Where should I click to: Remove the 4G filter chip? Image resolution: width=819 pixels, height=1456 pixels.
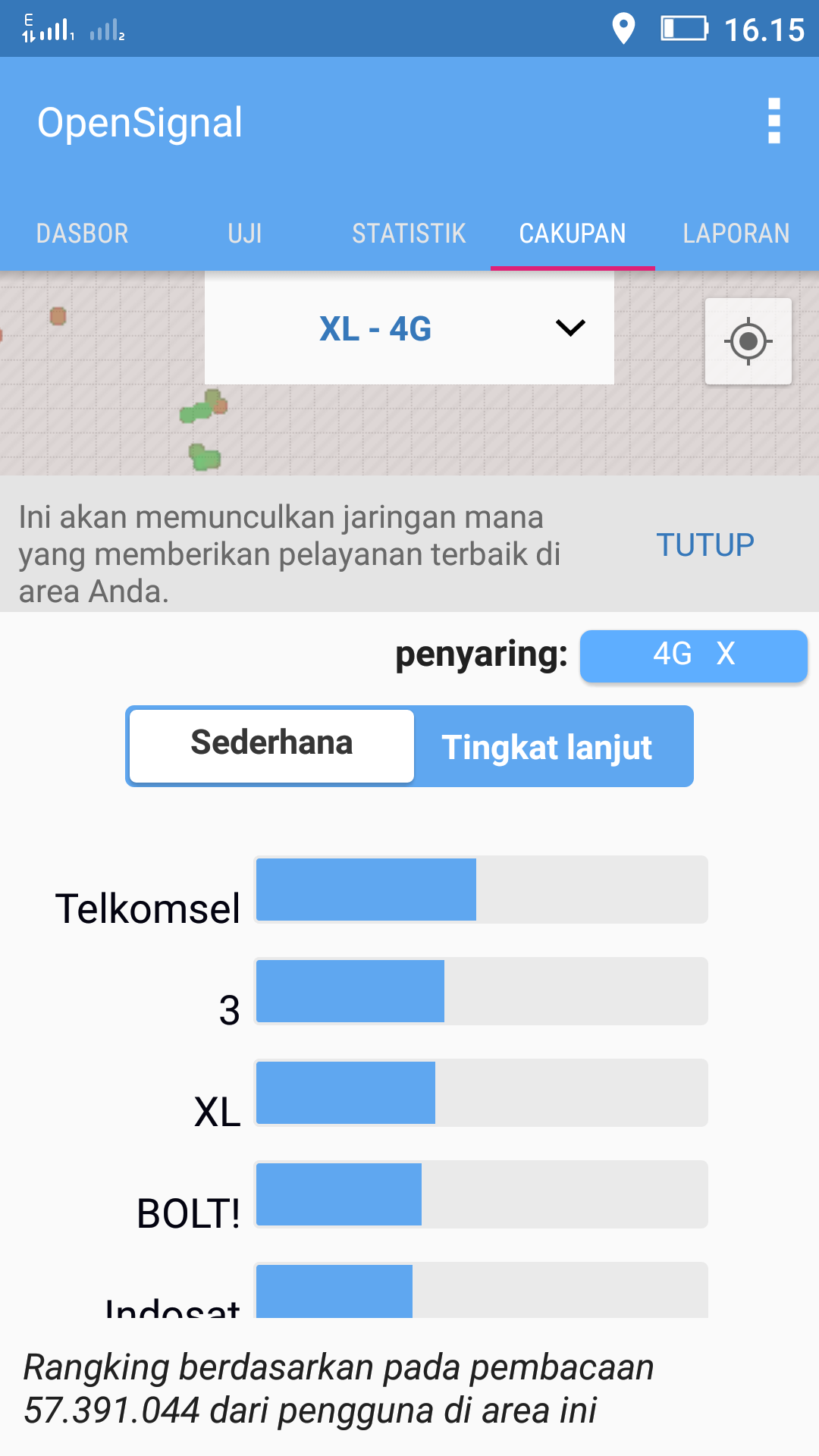point(725,654)
